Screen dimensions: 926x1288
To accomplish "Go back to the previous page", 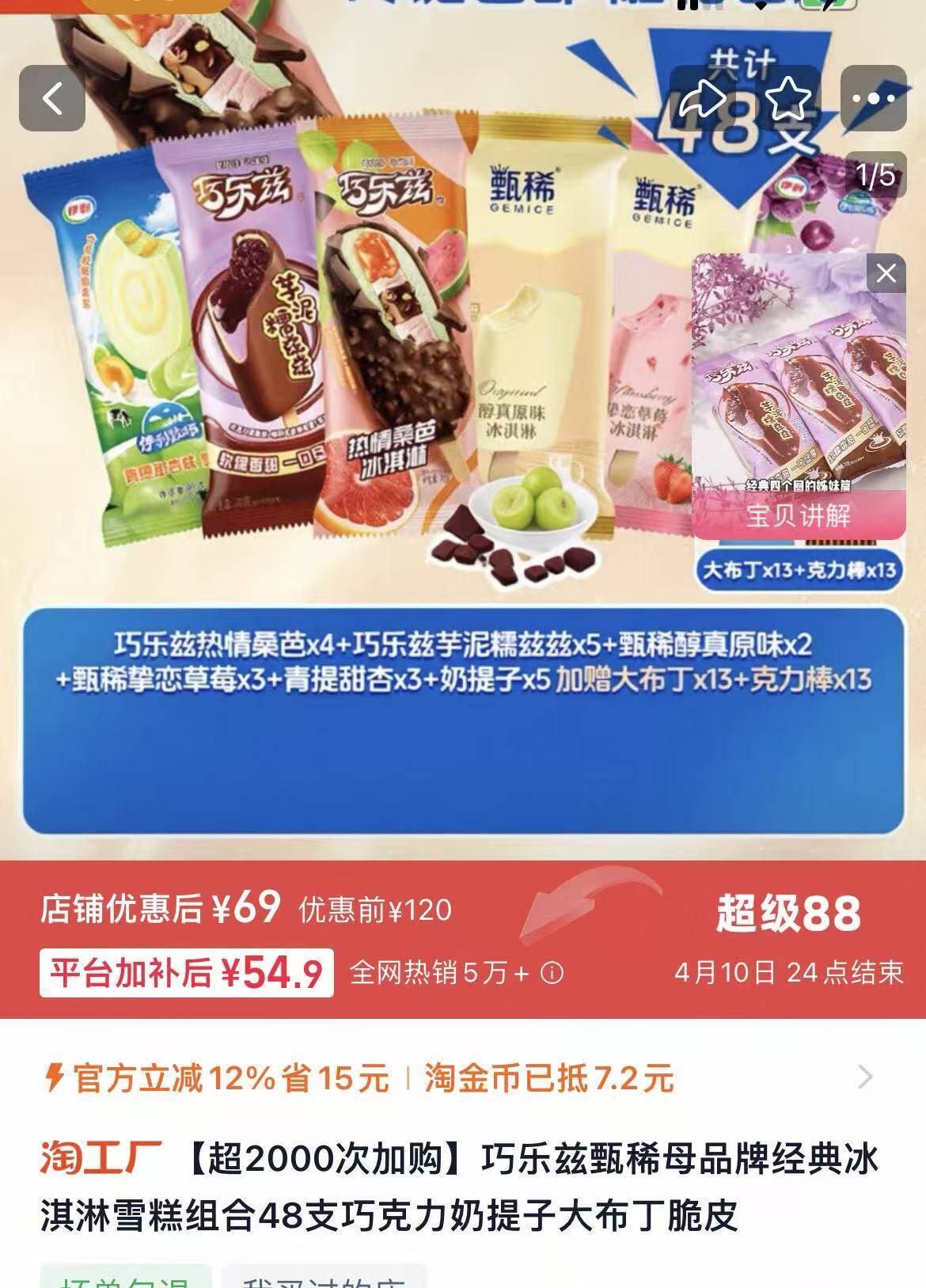I will pyautogui.click(x=52, y=99).
